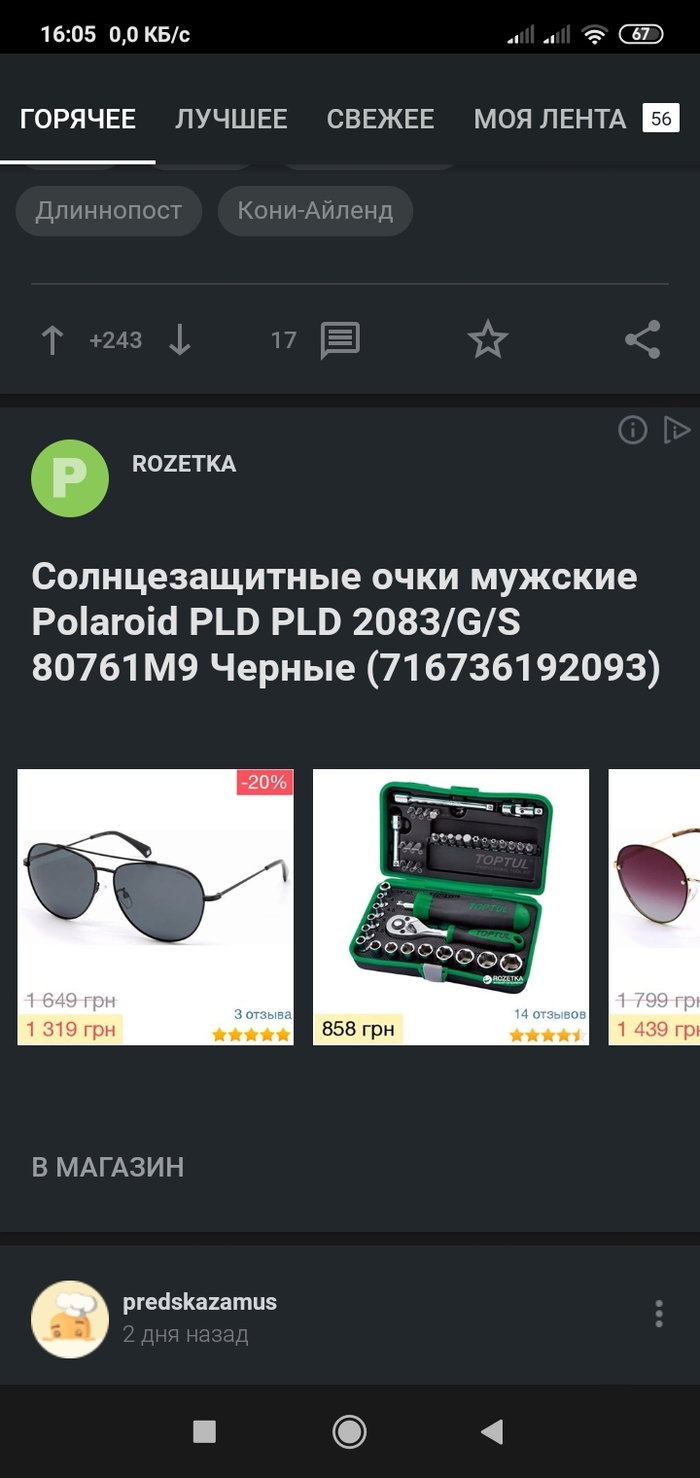Tap the AdChoices triangle icon

(676, 430)
